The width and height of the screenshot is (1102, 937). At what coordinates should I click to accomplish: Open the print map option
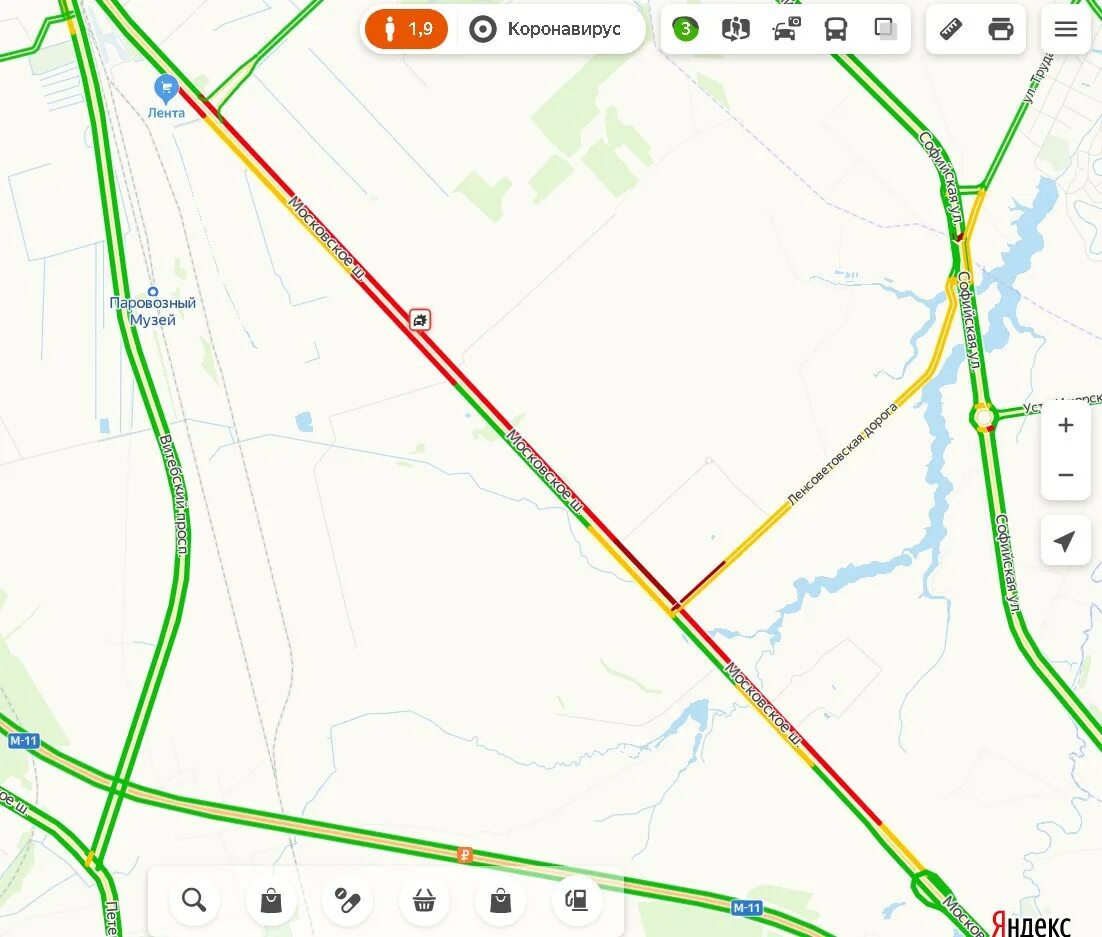click(x=1000, y=29)
